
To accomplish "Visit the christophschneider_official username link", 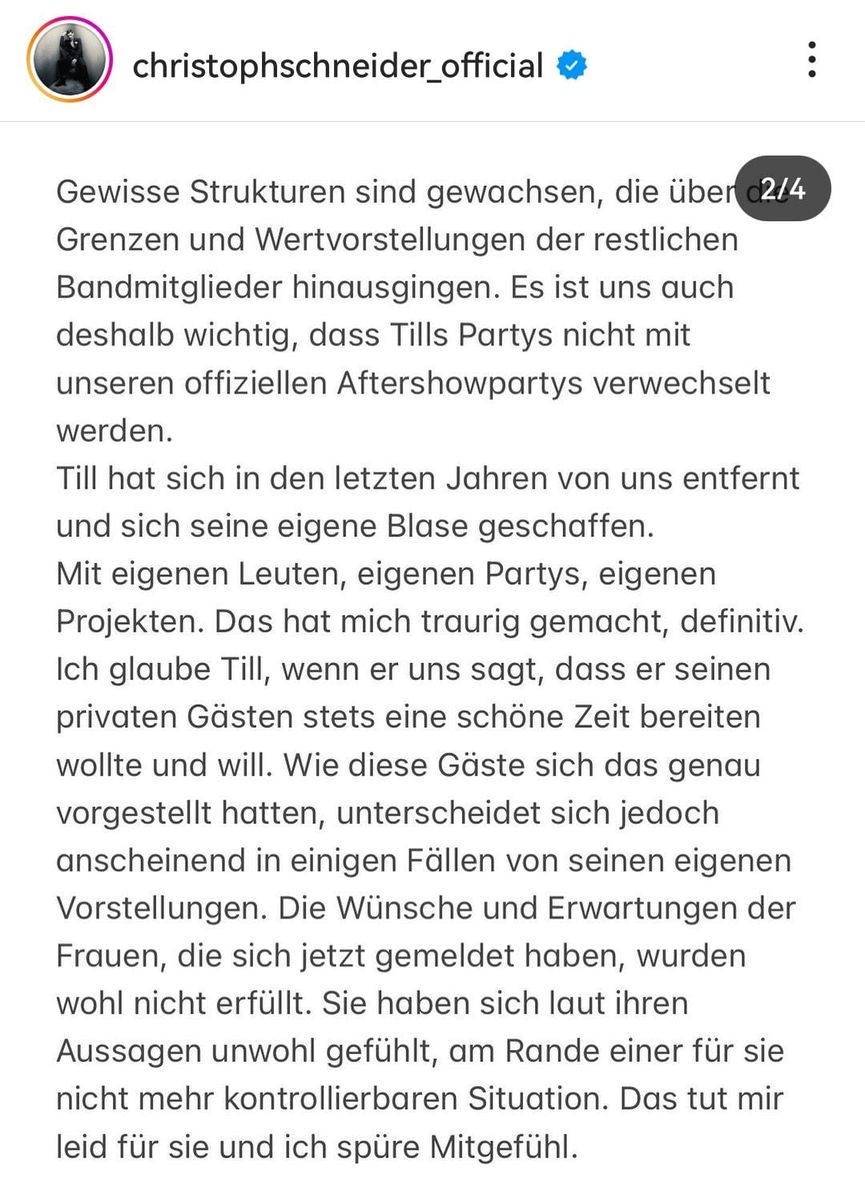I will click(x=338, y=66).
